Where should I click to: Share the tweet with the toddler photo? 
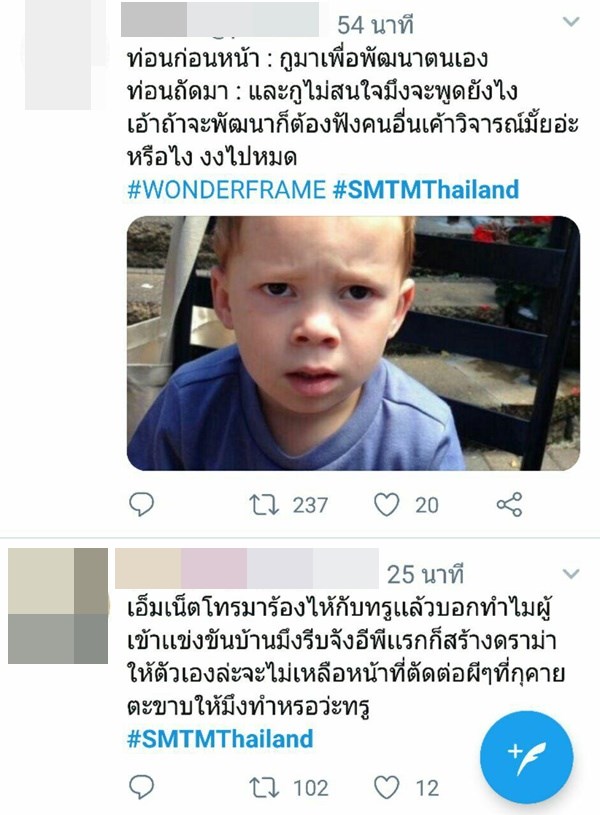click(510, 504)
